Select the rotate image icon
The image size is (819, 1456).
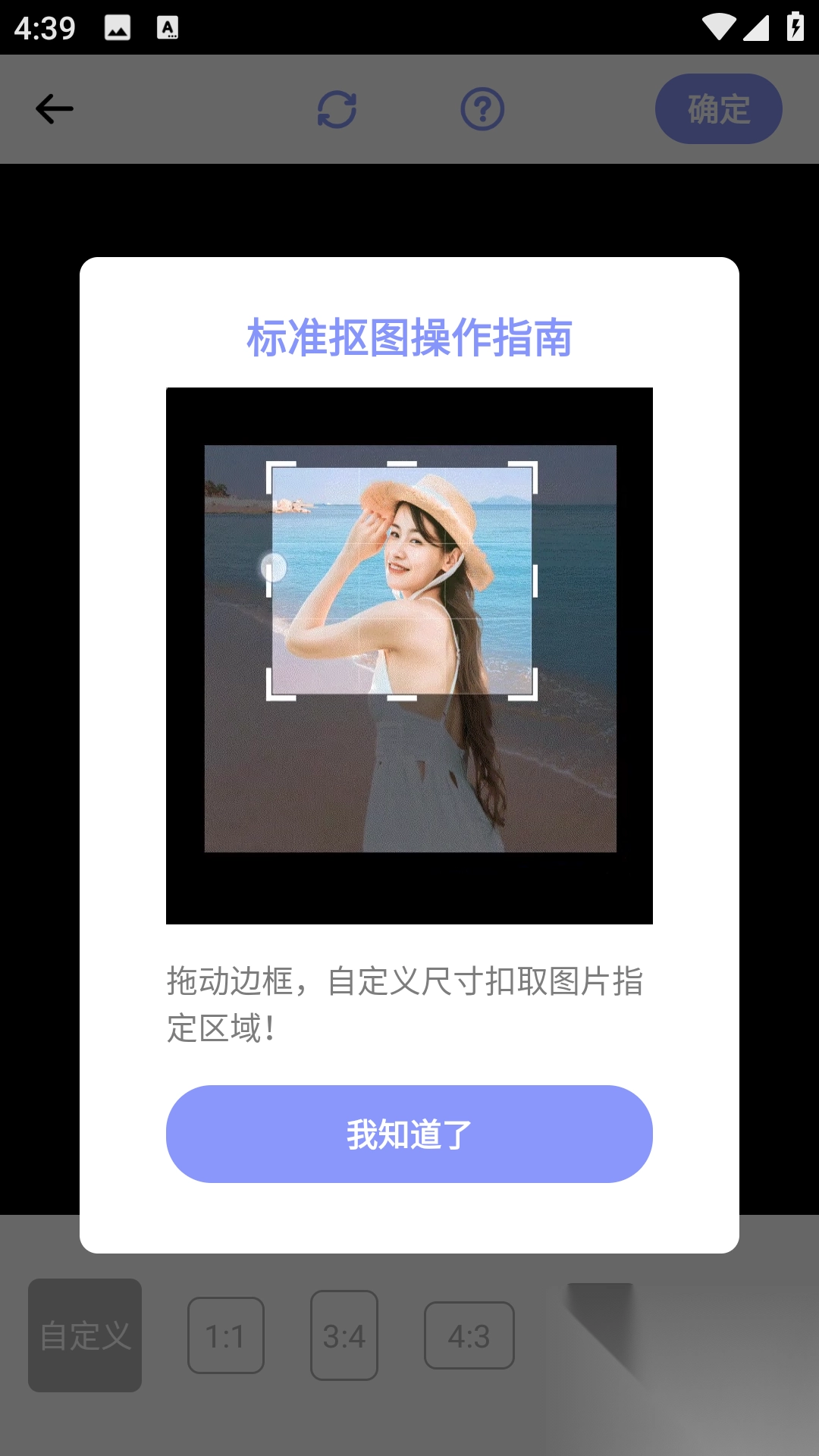(x=336, y=108)
